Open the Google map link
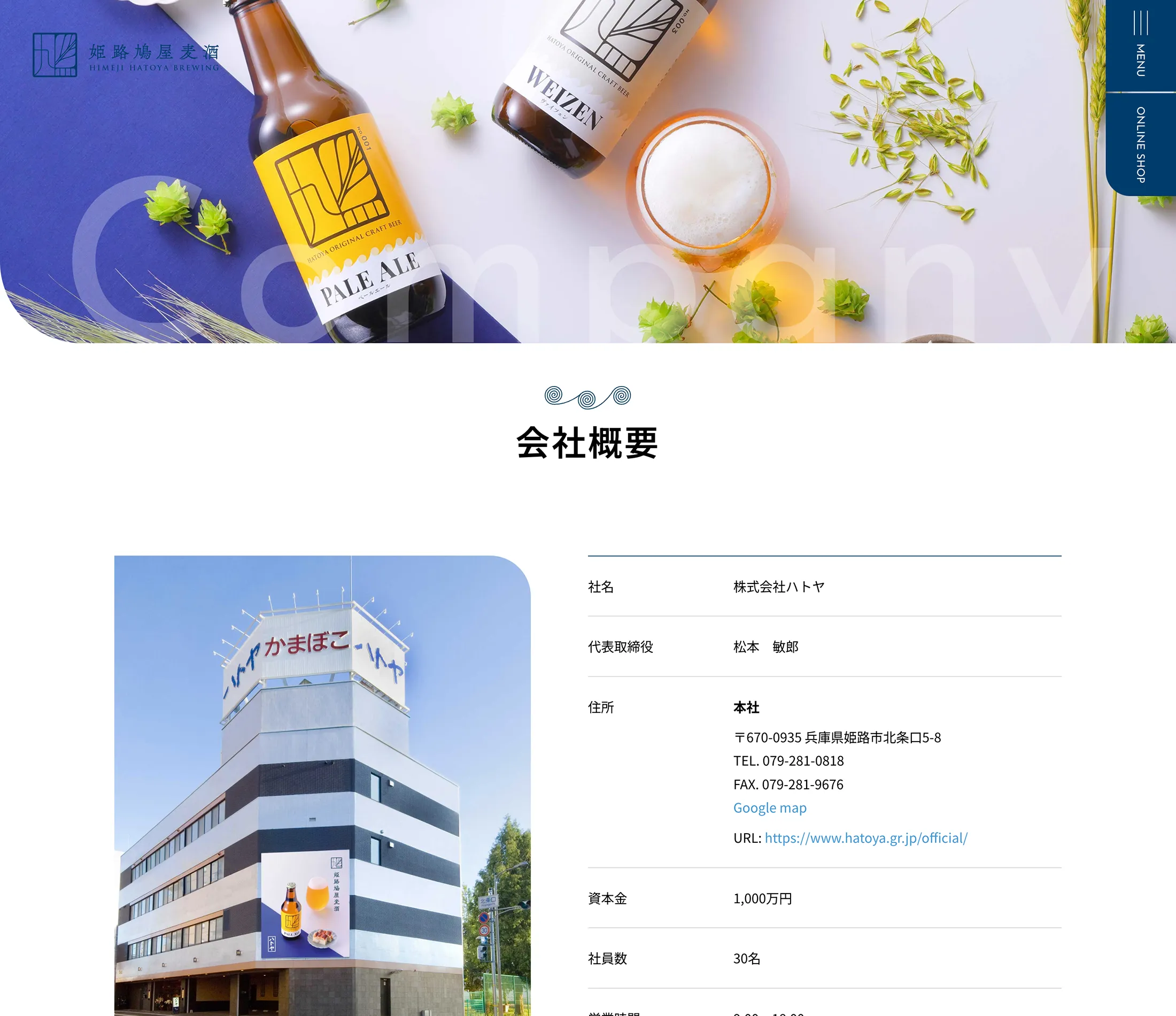 coord(770,807)
